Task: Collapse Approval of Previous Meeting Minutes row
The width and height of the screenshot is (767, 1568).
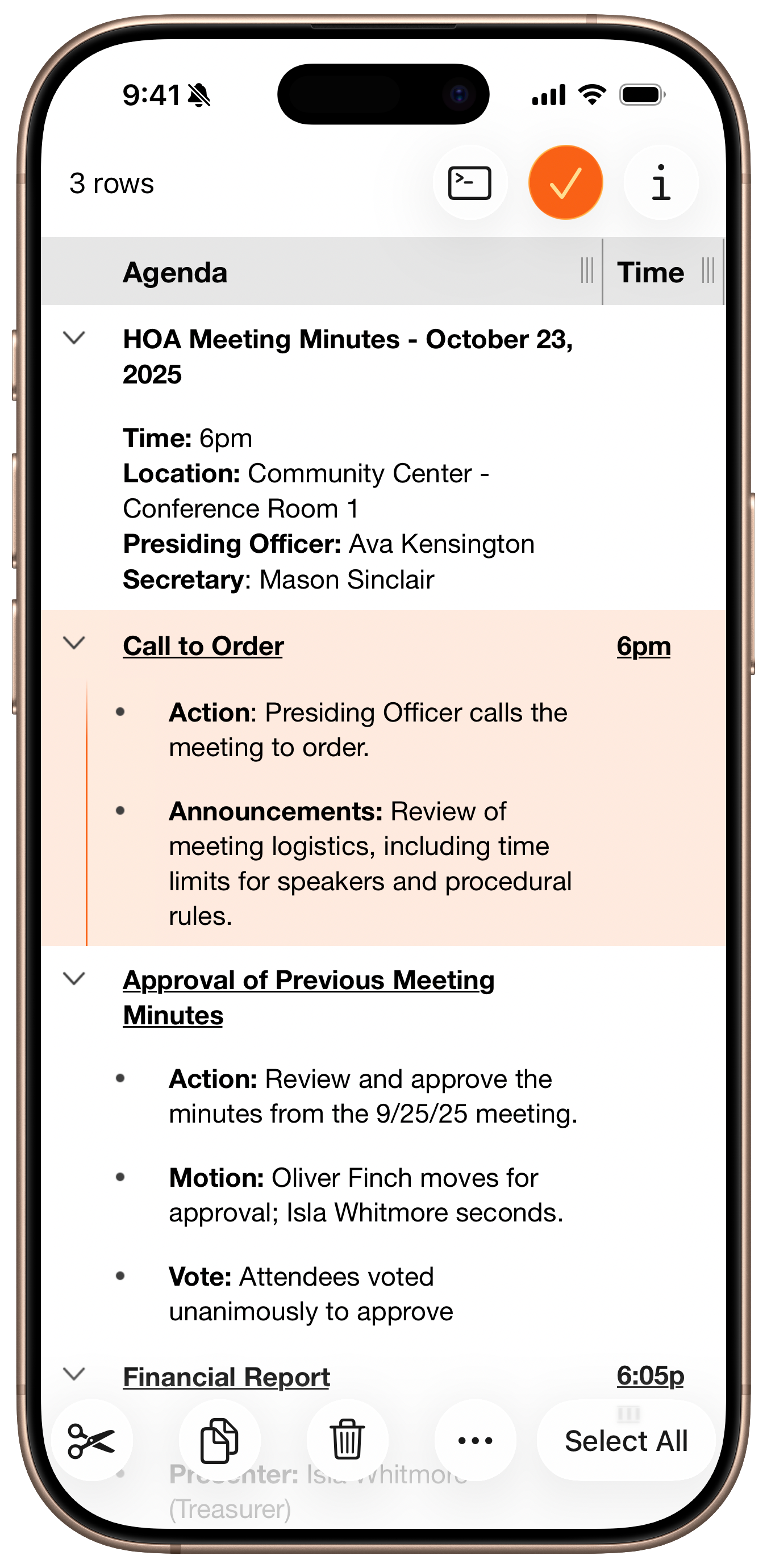Action: [74, 979]
